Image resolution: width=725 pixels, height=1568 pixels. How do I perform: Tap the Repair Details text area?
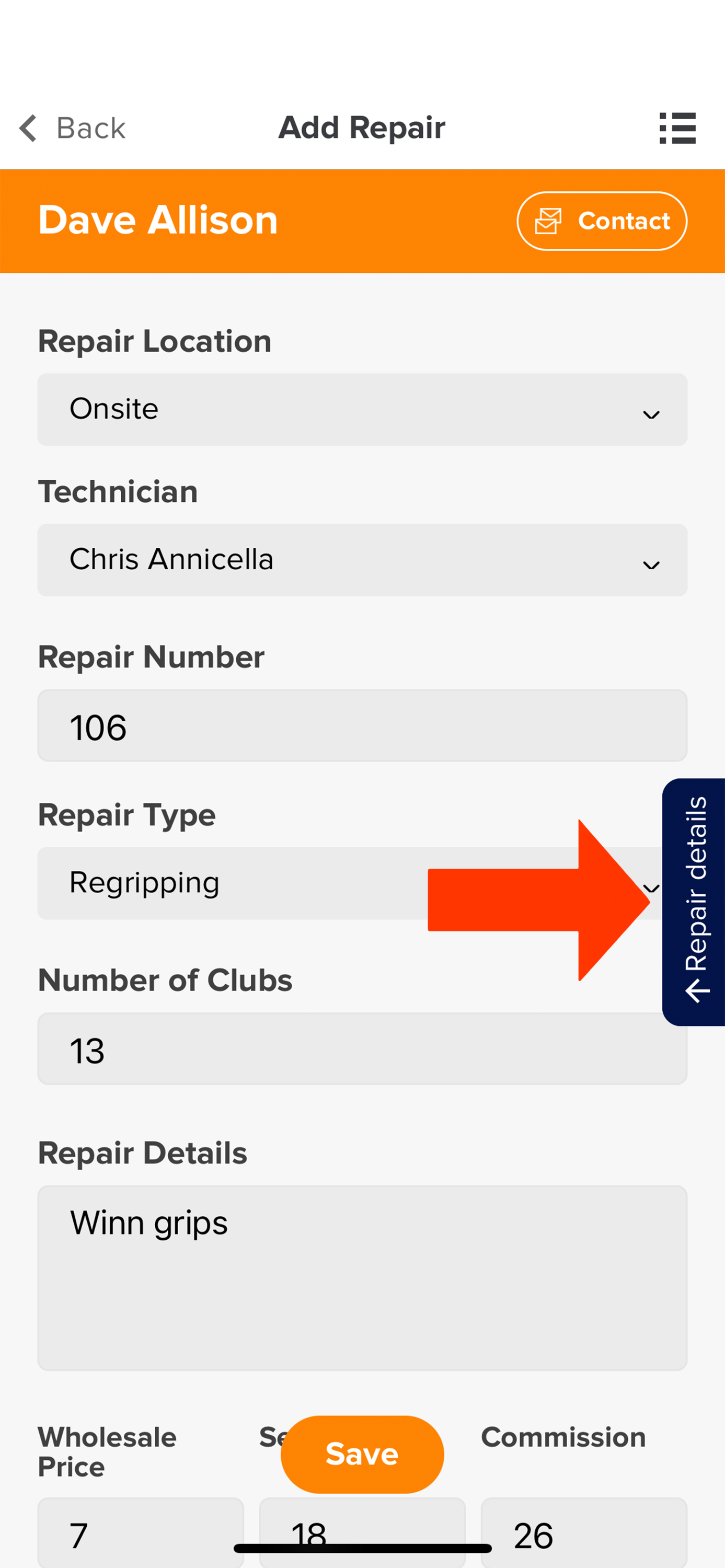[x=362, y=1278]
